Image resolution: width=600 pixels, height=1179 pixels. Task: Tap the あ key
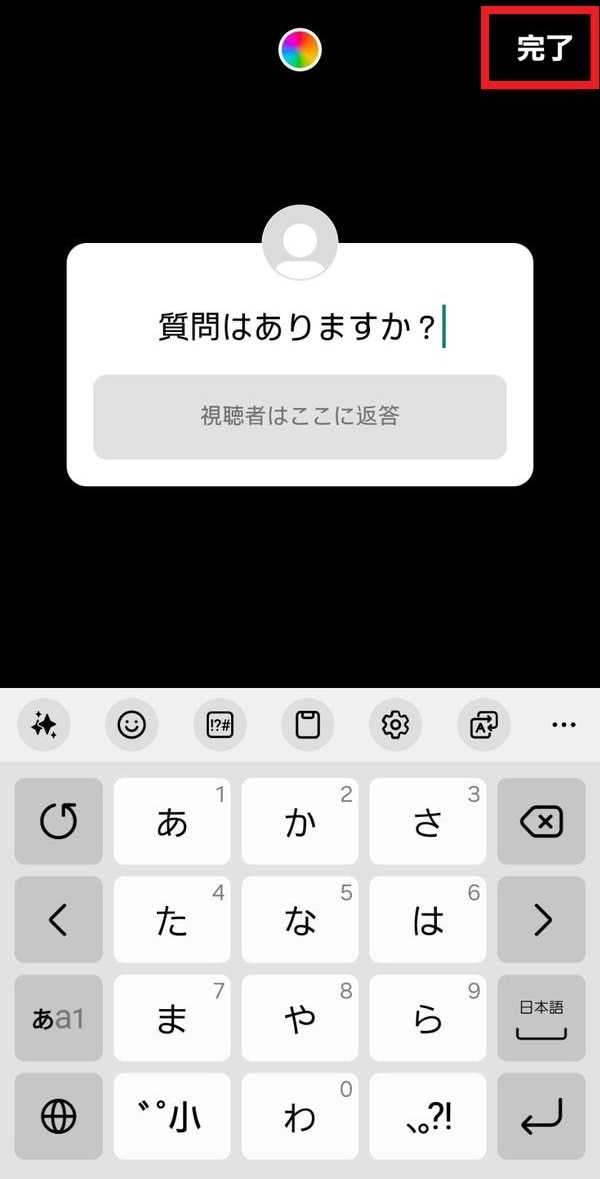click(172, 822)
